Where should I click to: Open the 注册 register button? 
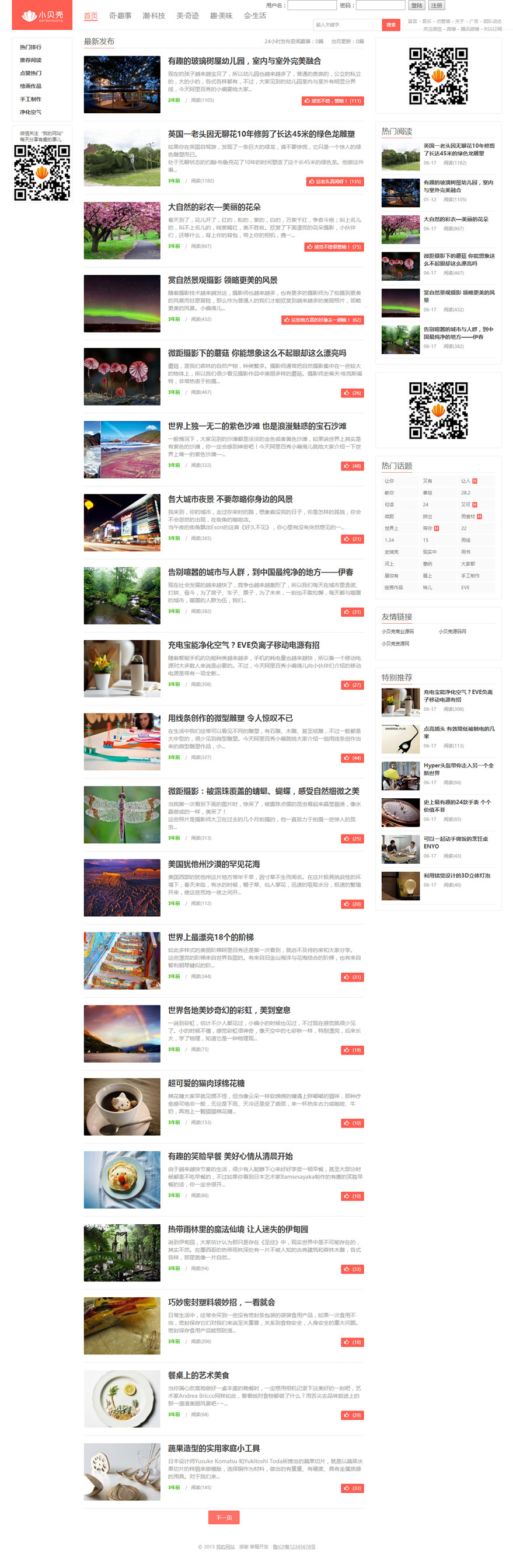tap(437, 5)
